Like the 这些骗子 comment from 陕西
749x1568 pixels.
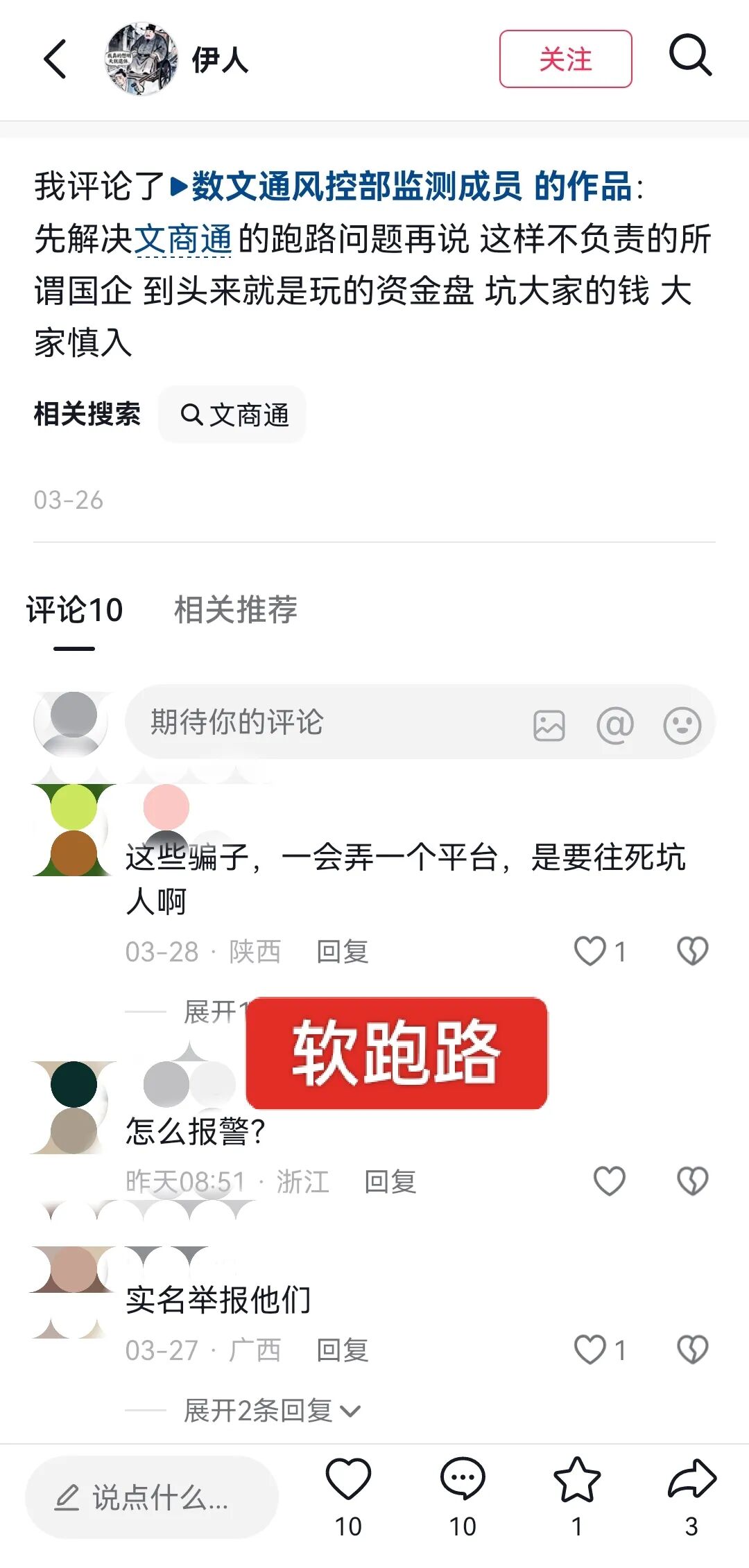590,951
